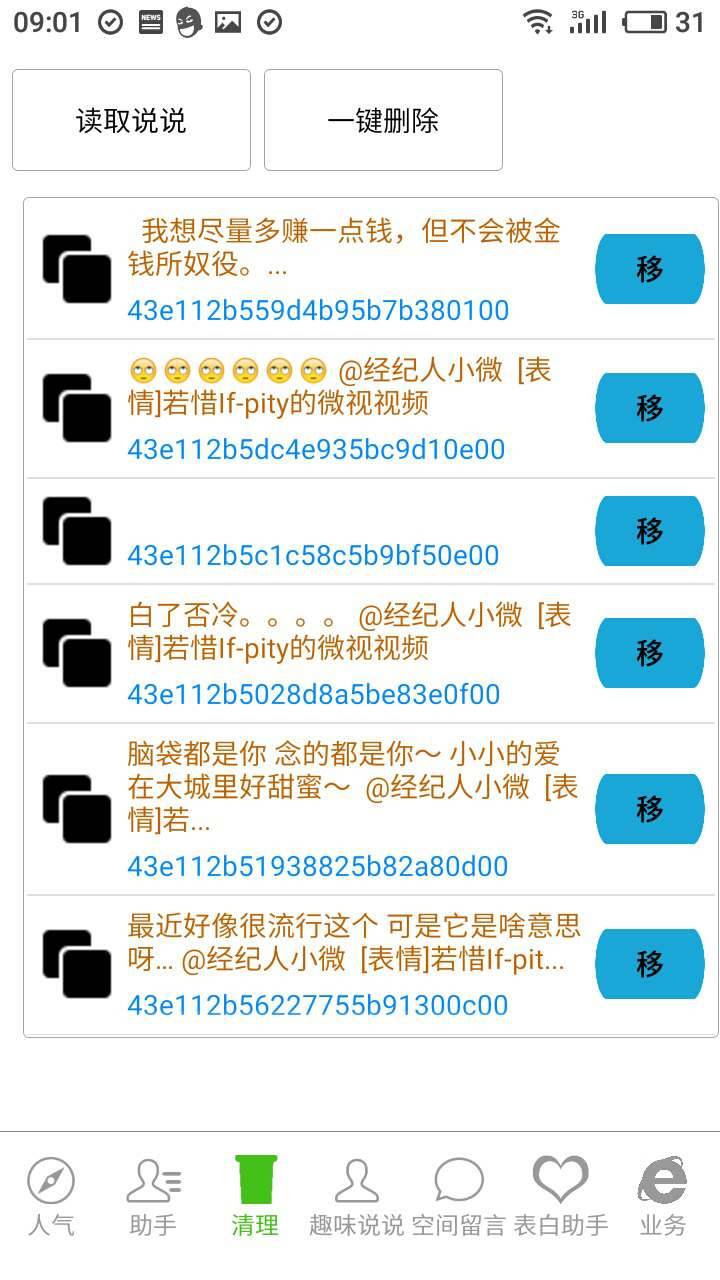Tap the 读取说说 button

coord(131,120)
